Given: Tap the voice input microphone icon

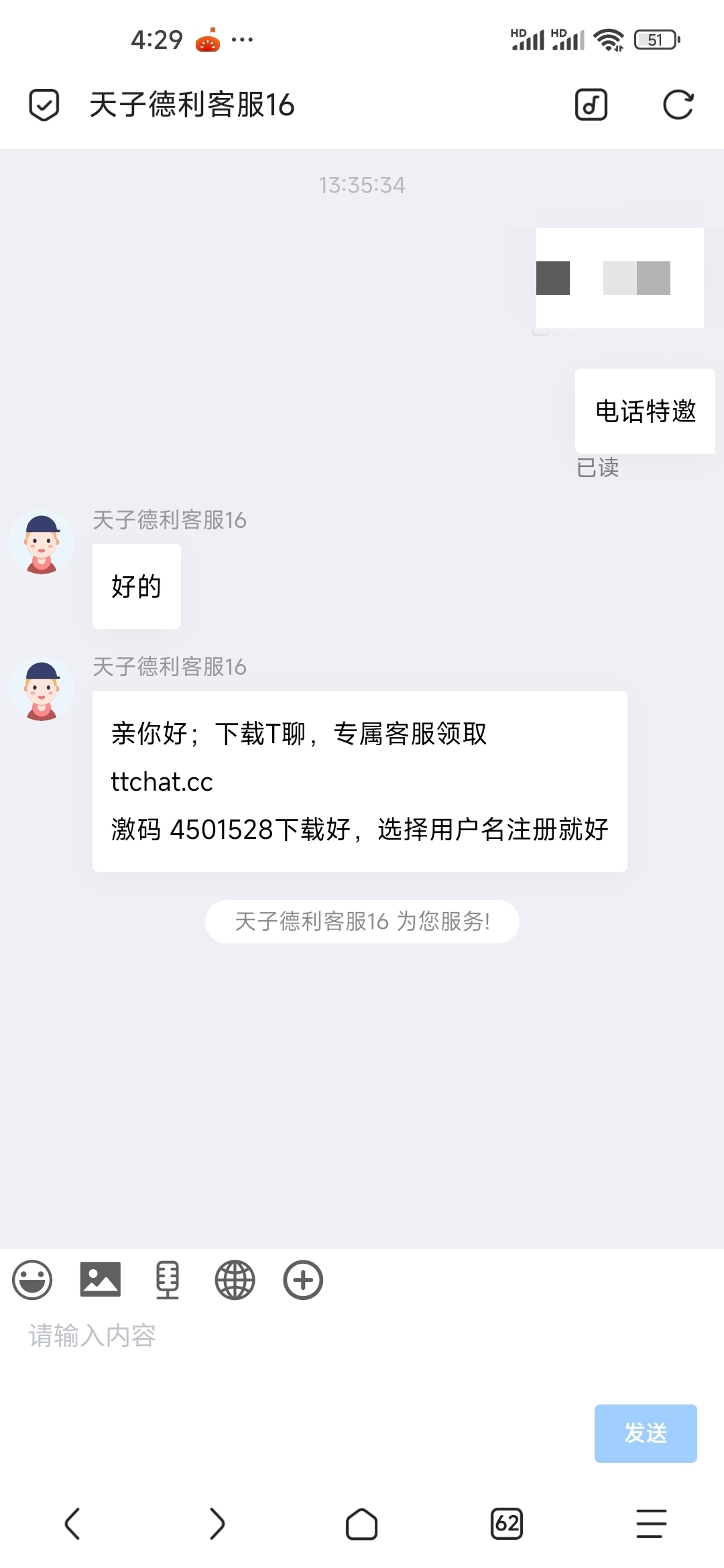Looking at the screenshot, I should tap(168, 1280).
